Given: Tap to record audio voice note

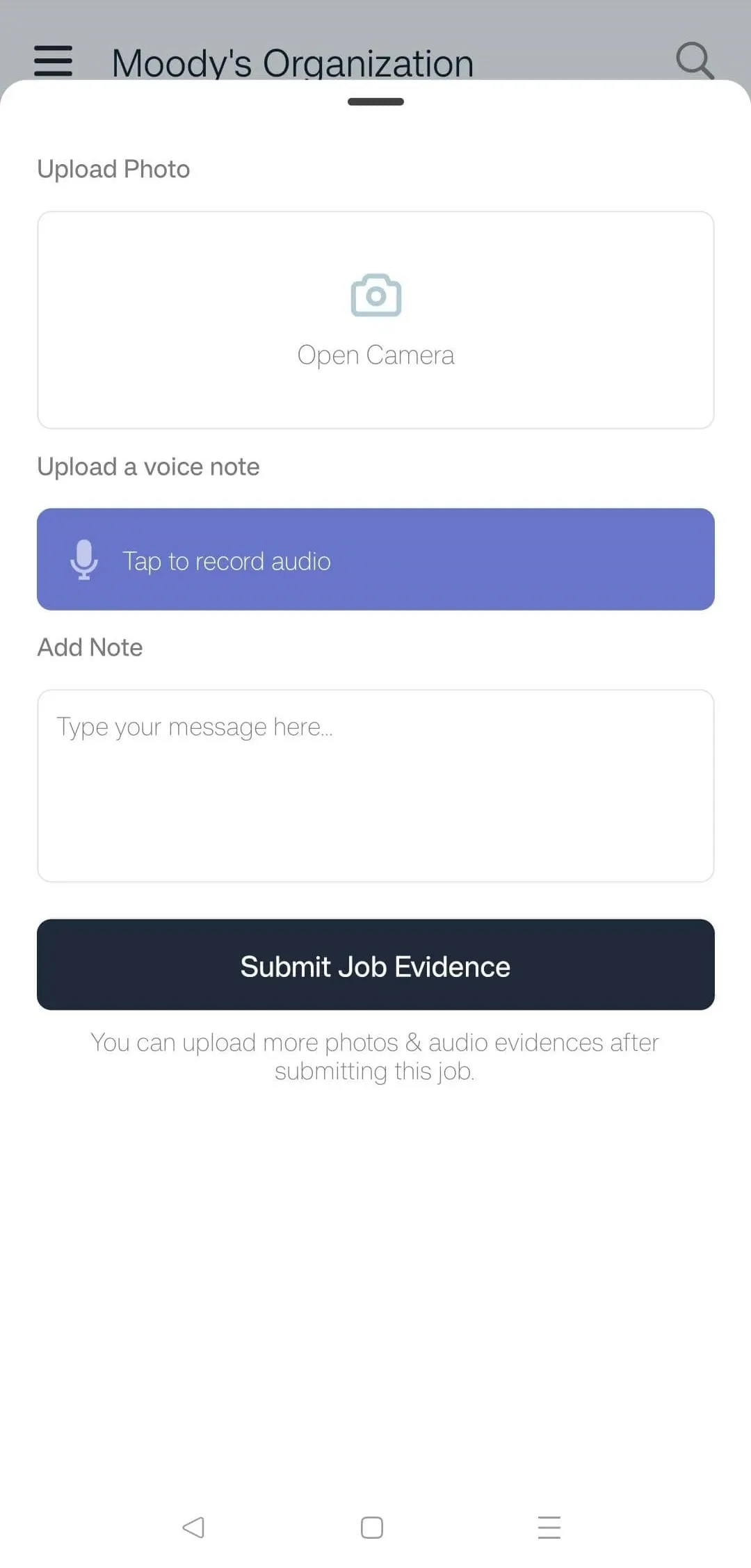Looking at the screenshot, I should 375,560.
